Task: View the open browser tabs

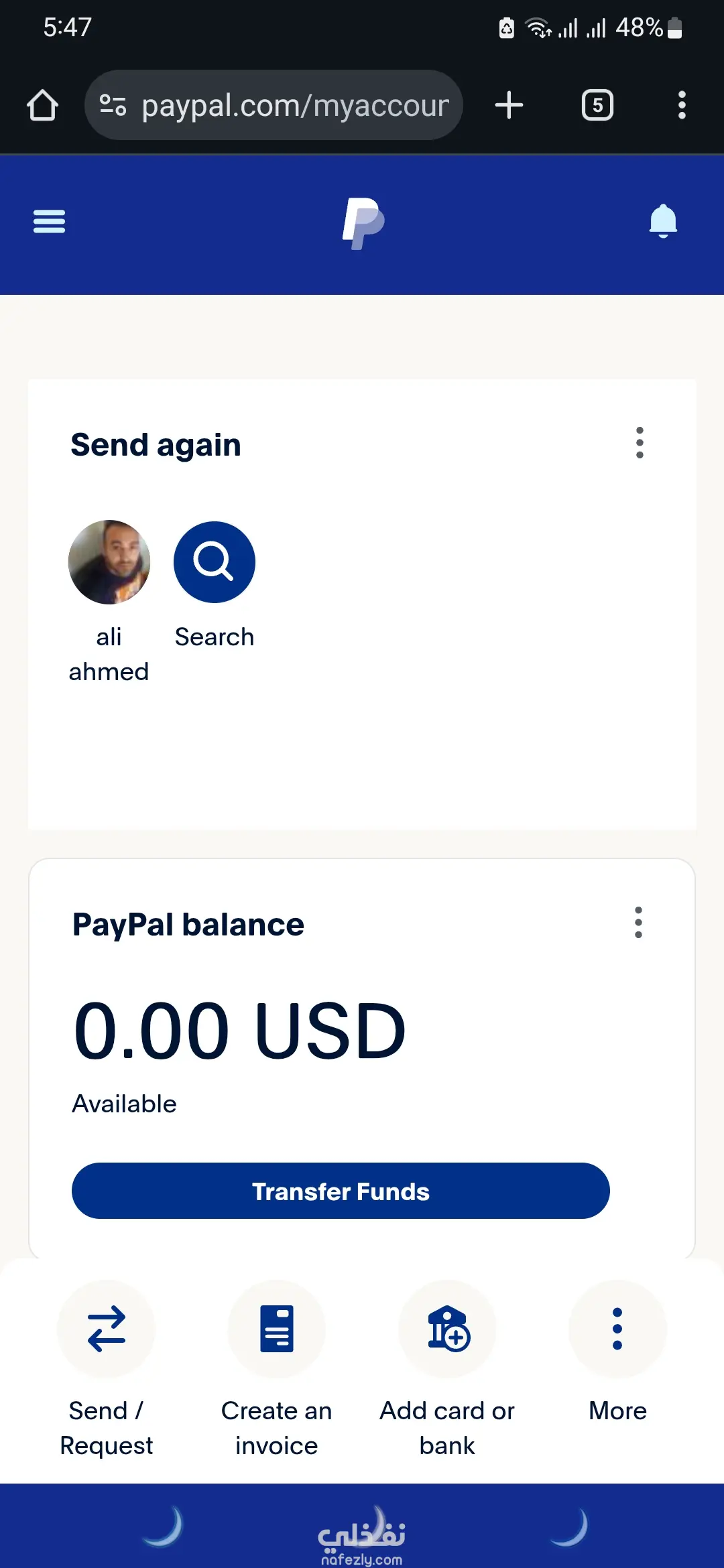Action: [x=597, y=105]
